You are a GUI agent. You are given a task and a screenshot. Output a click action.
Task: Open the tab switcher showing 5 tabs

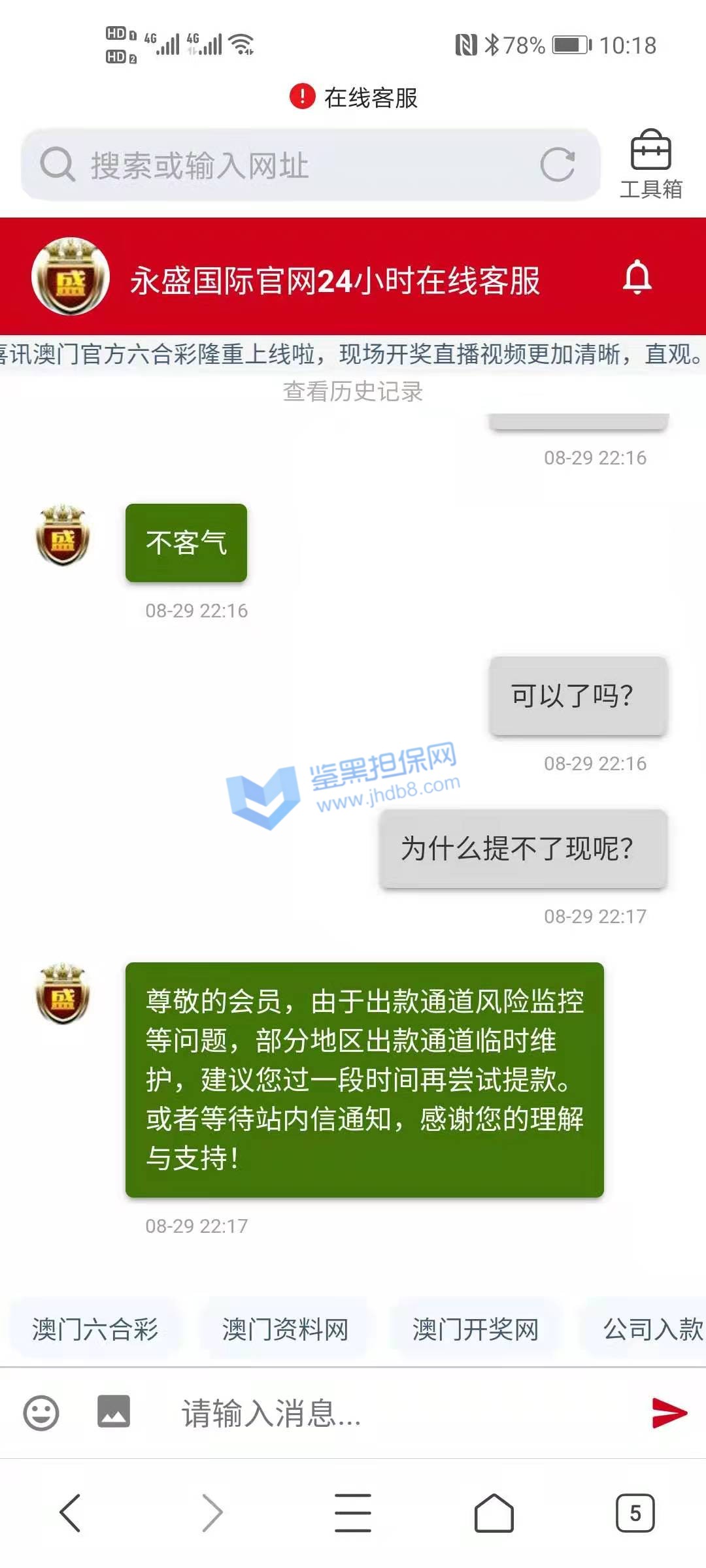(635, 1512)
